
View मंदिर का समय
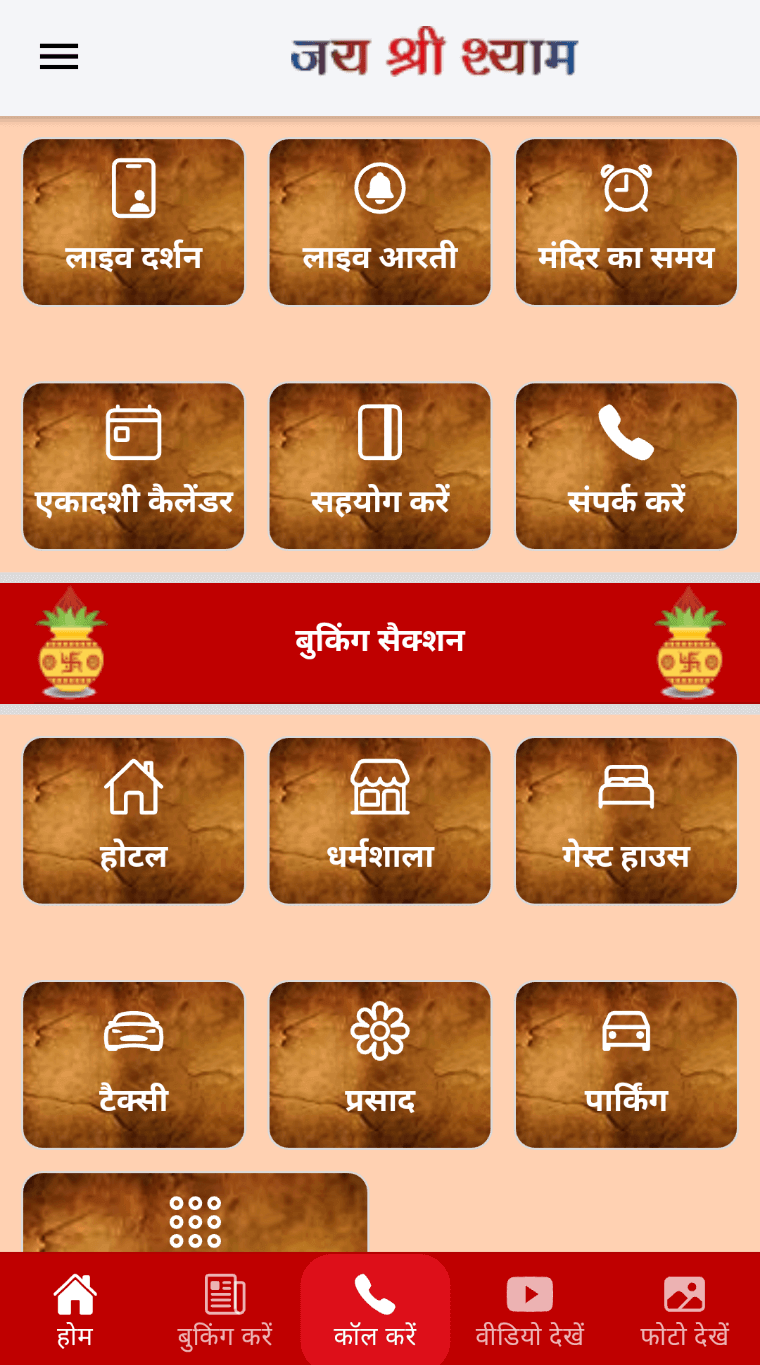[626, 222]
